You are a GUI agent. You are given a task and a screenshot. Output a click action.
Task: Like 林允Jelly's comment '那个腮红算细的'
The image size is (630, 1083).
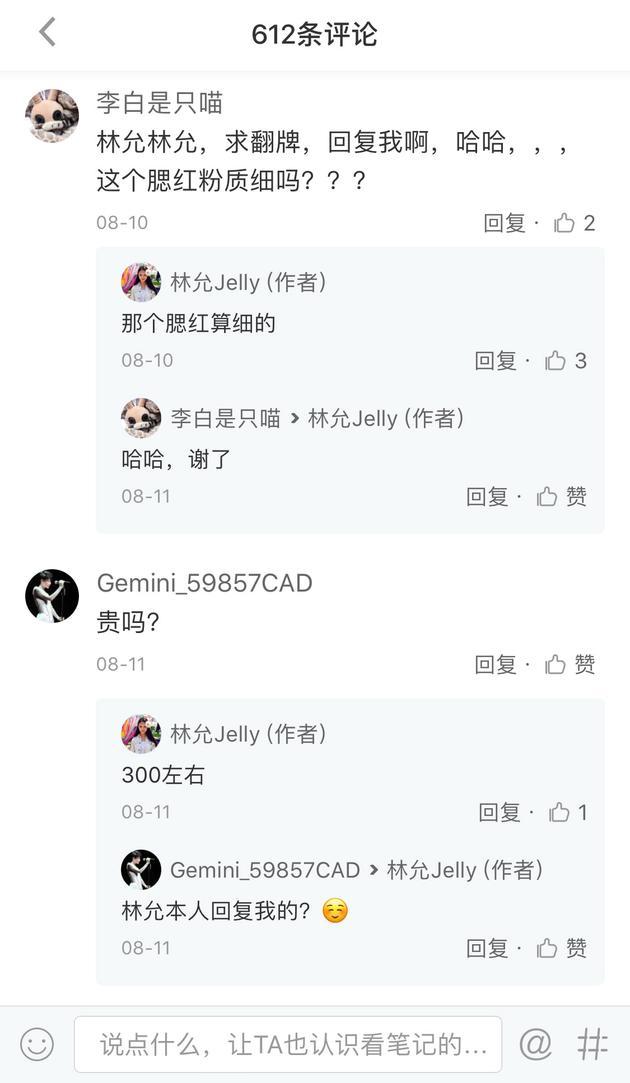pos(566,361)
